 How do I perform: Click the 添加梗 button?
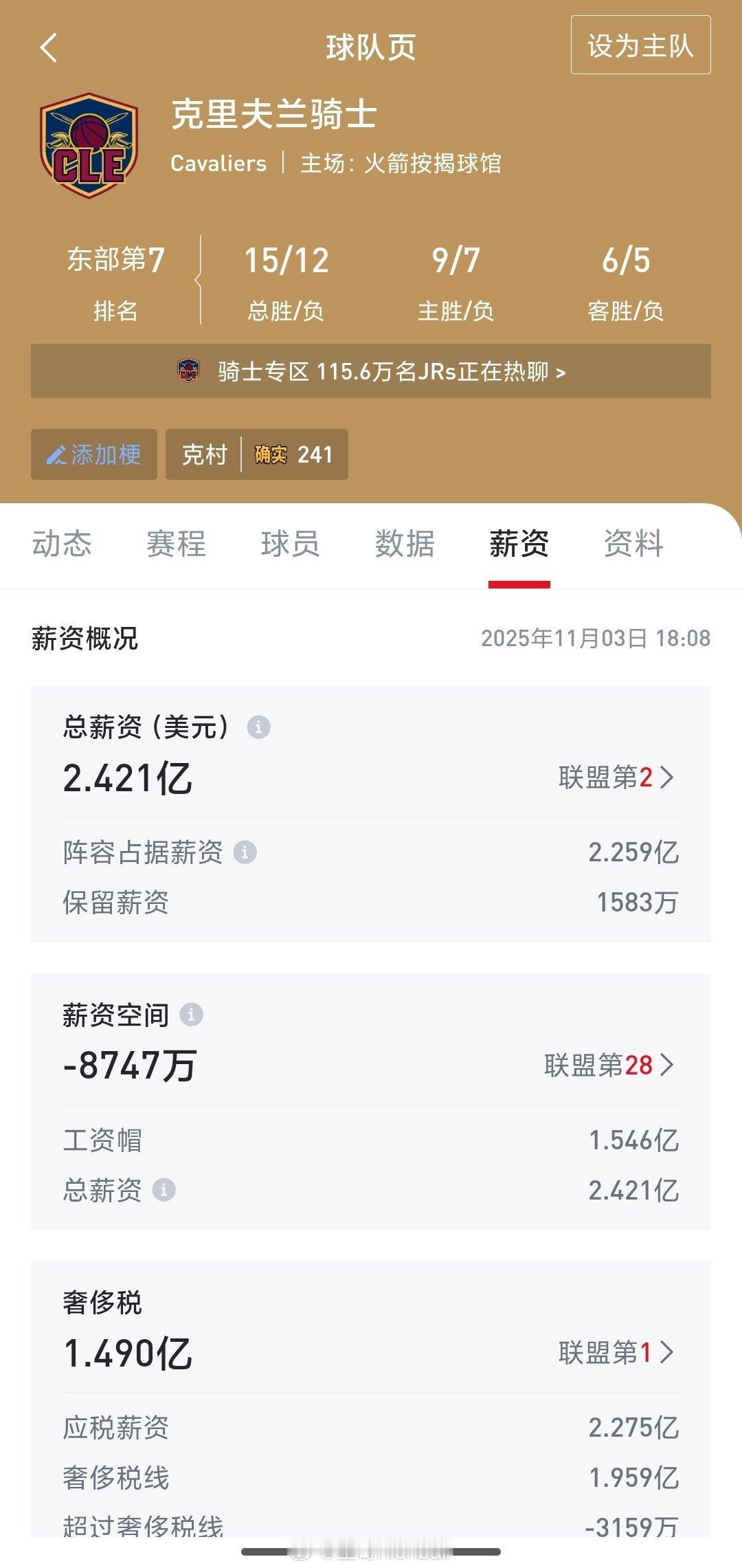93,454
